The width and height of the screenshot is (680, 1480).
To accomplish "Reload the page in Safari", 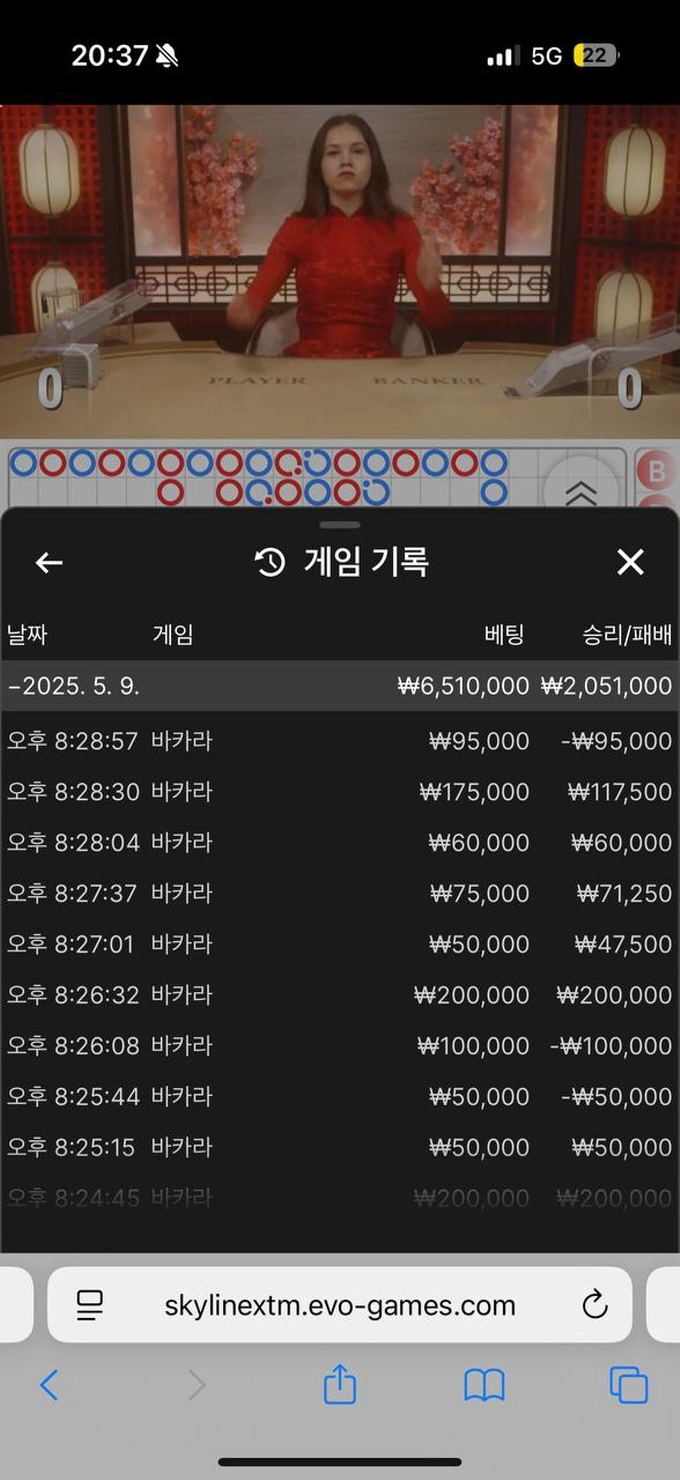I will click(x=594, y=1305).
